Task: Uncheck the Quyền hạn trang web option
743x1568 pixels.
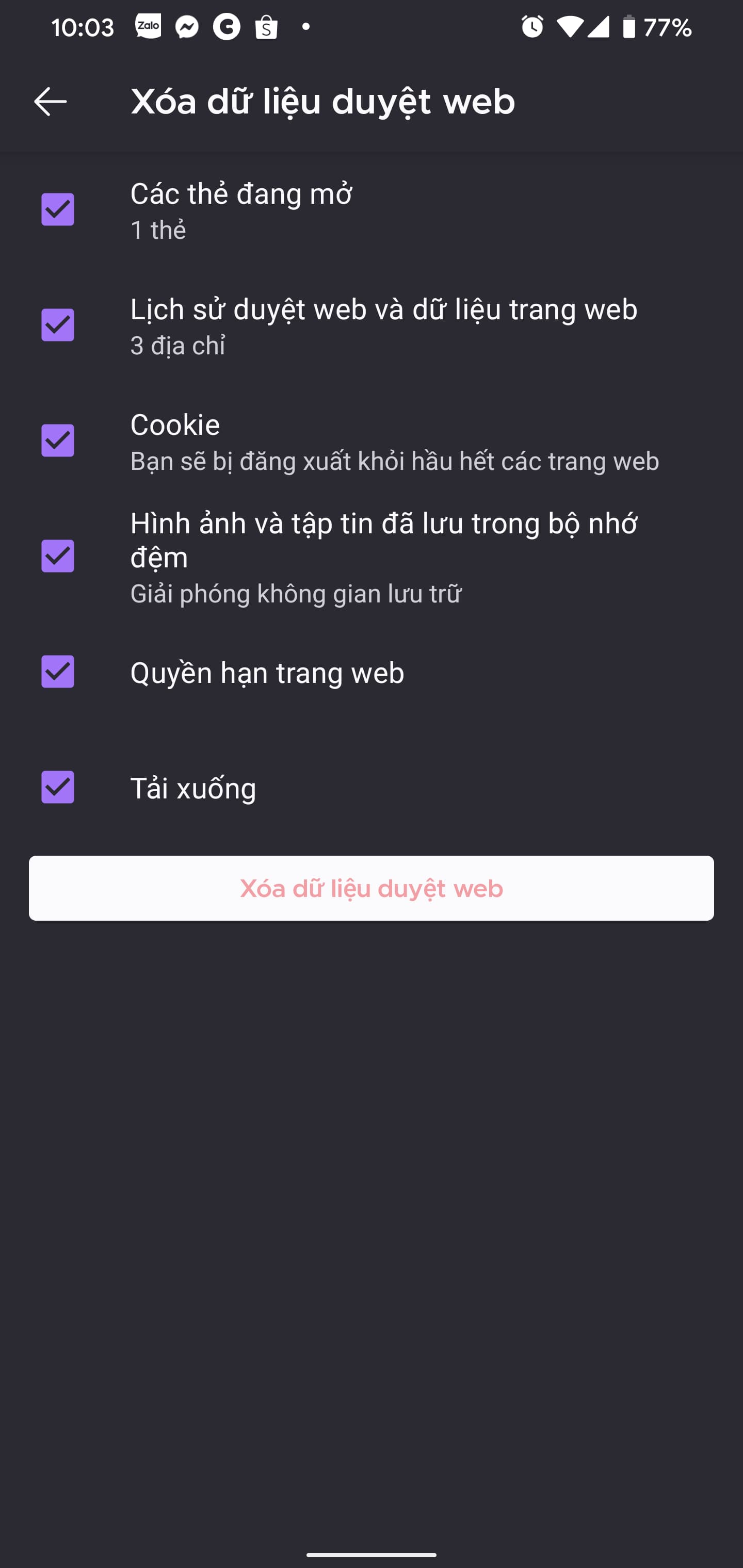Action: [58, 672]
